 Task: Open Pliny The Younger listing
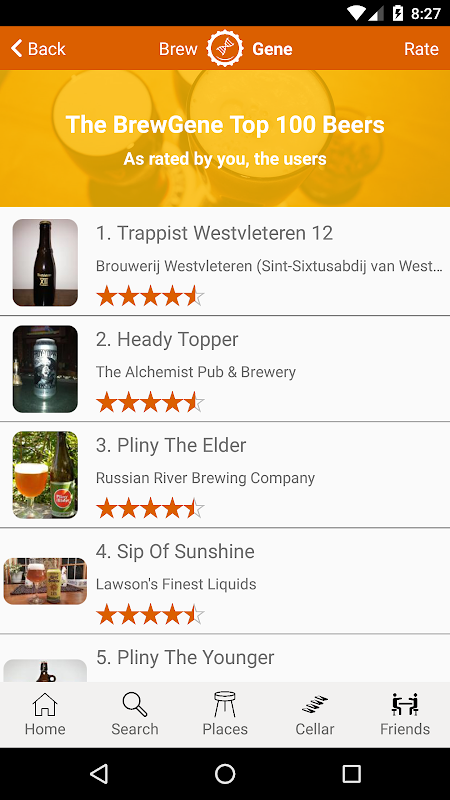coord(225,659)
